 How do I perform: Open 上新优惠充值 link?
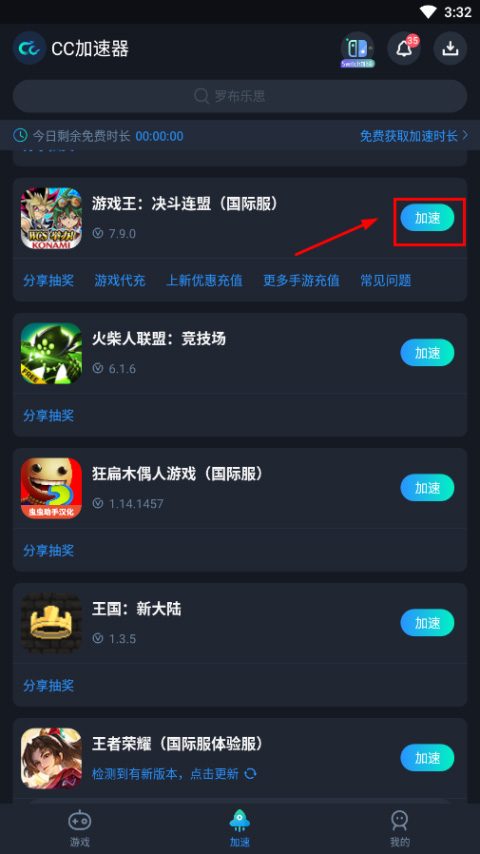point(204,280)
